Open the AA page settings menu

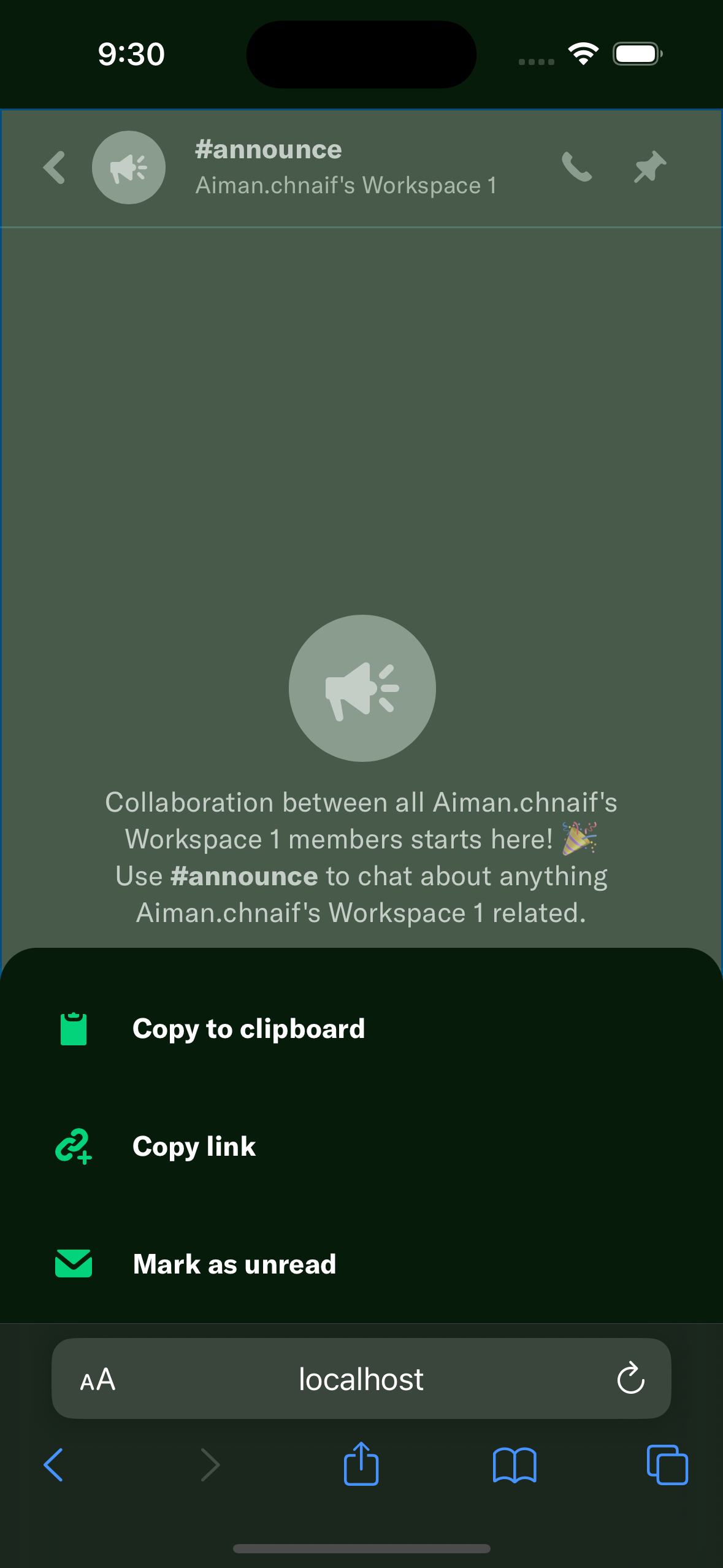pos(98,1380)
